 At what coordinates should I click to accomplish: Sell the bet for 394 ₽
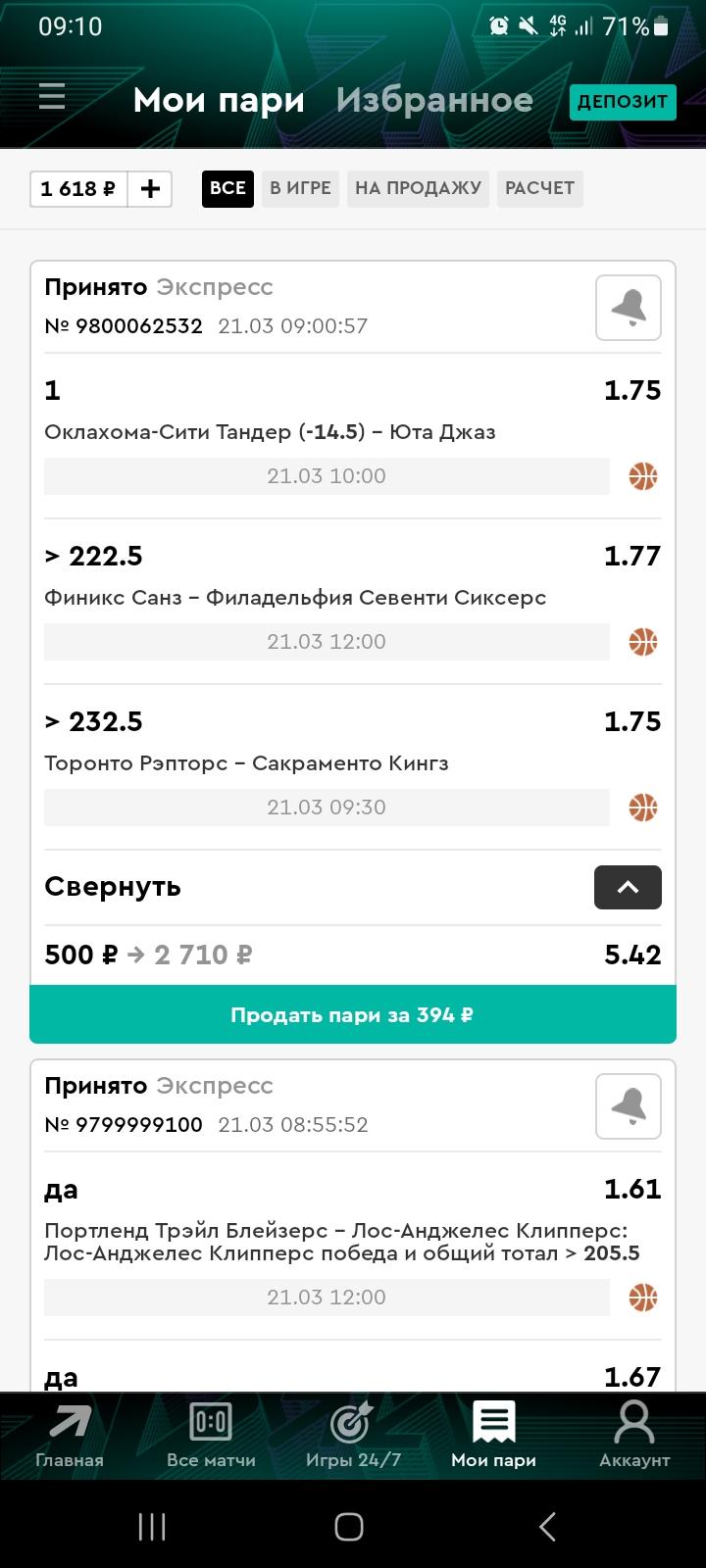pos(353,1015)
